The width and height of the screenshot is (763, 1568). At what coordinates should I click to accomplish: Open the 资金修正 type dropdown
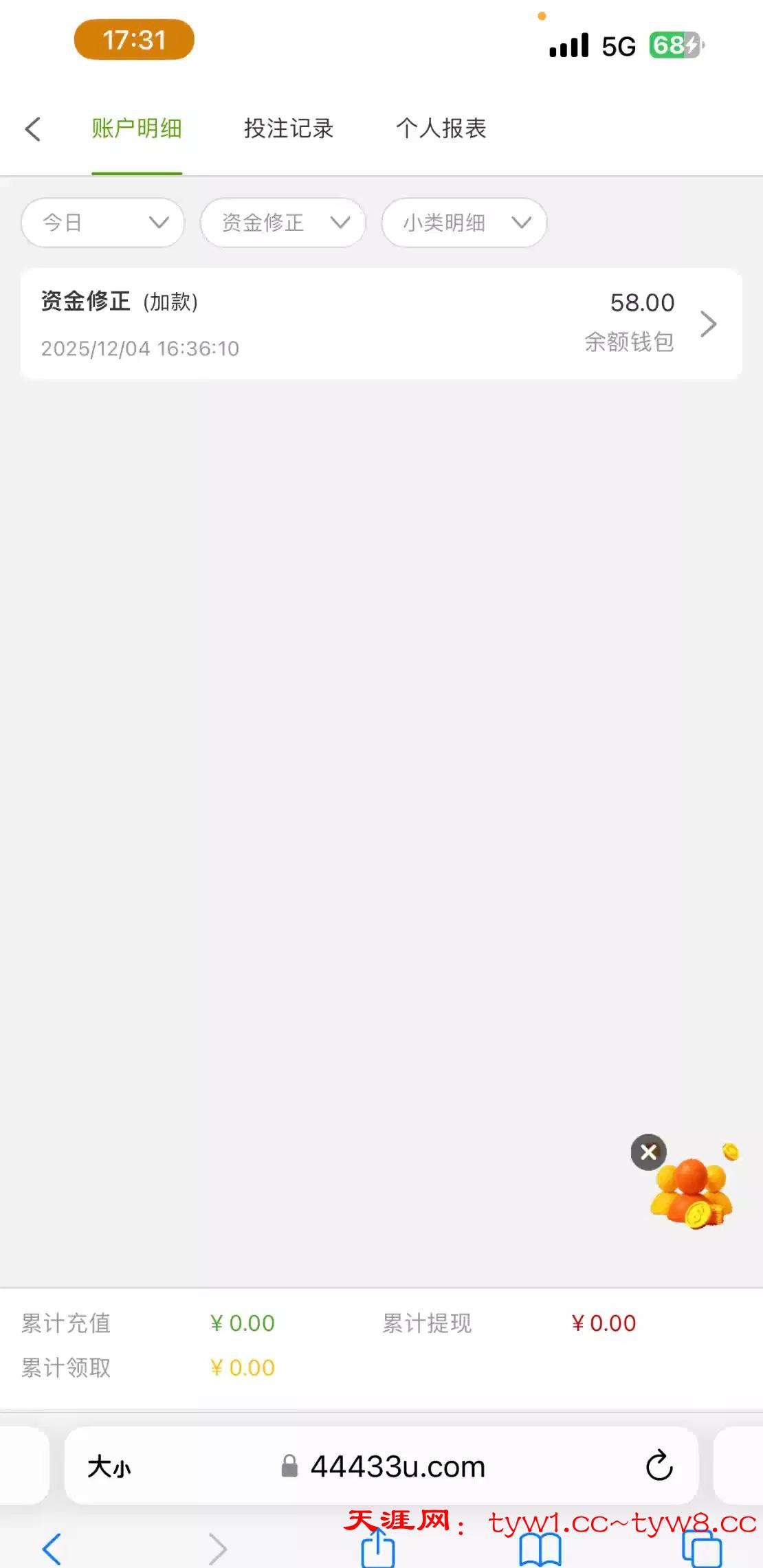283,223
